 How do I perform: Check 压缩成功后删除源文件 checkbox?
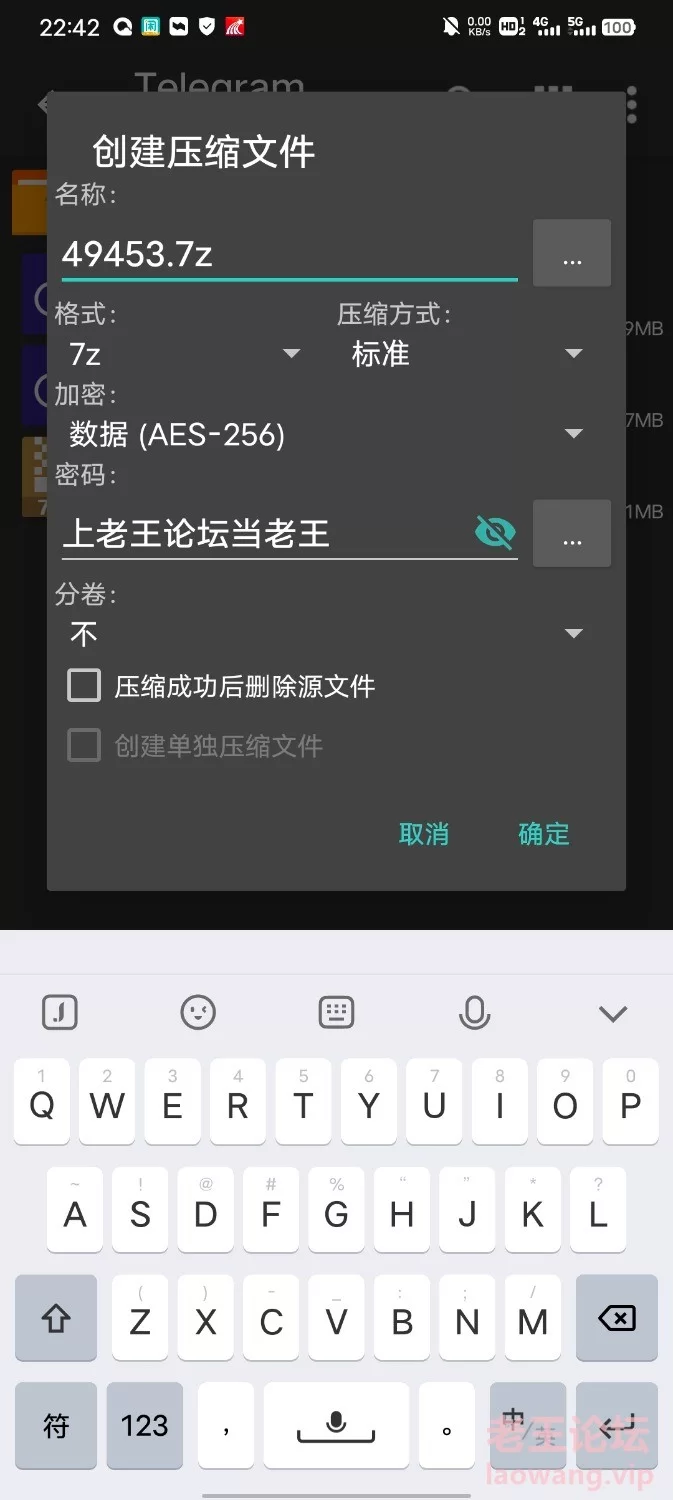pos(84,686)
